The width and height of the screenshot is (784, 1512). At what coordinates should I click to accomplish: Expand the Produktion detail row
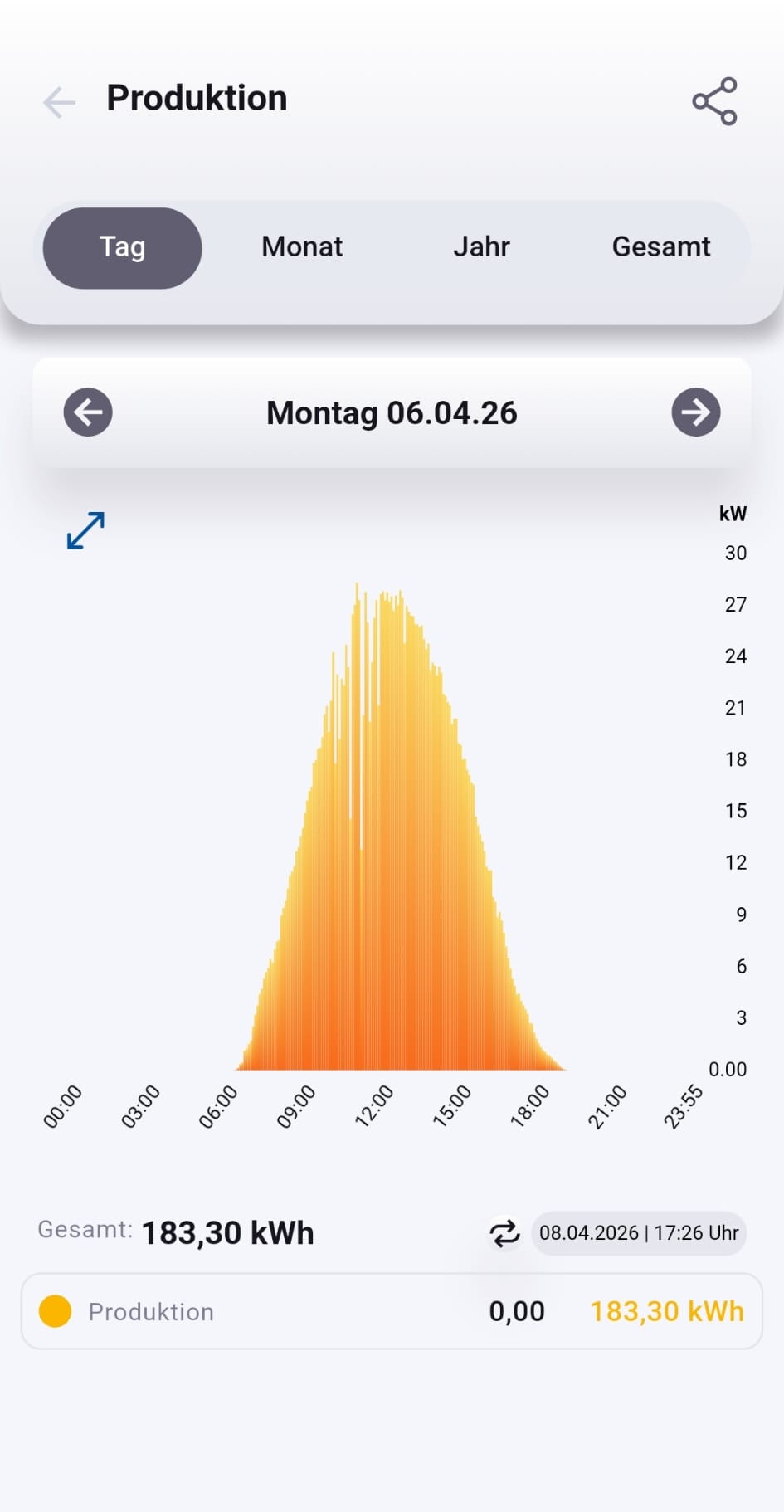point(390,1311)
